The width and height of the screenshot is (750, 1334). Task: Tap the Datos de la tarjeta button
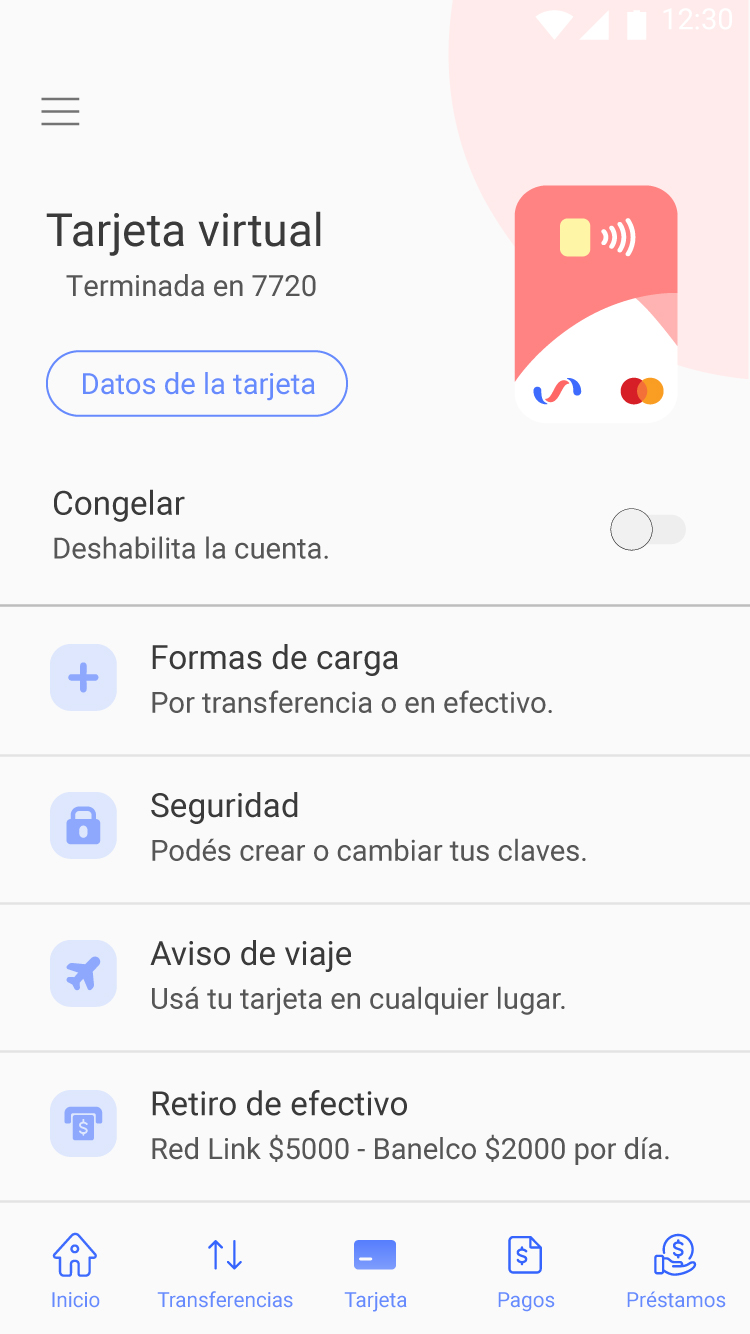click(x=197, y=384)
